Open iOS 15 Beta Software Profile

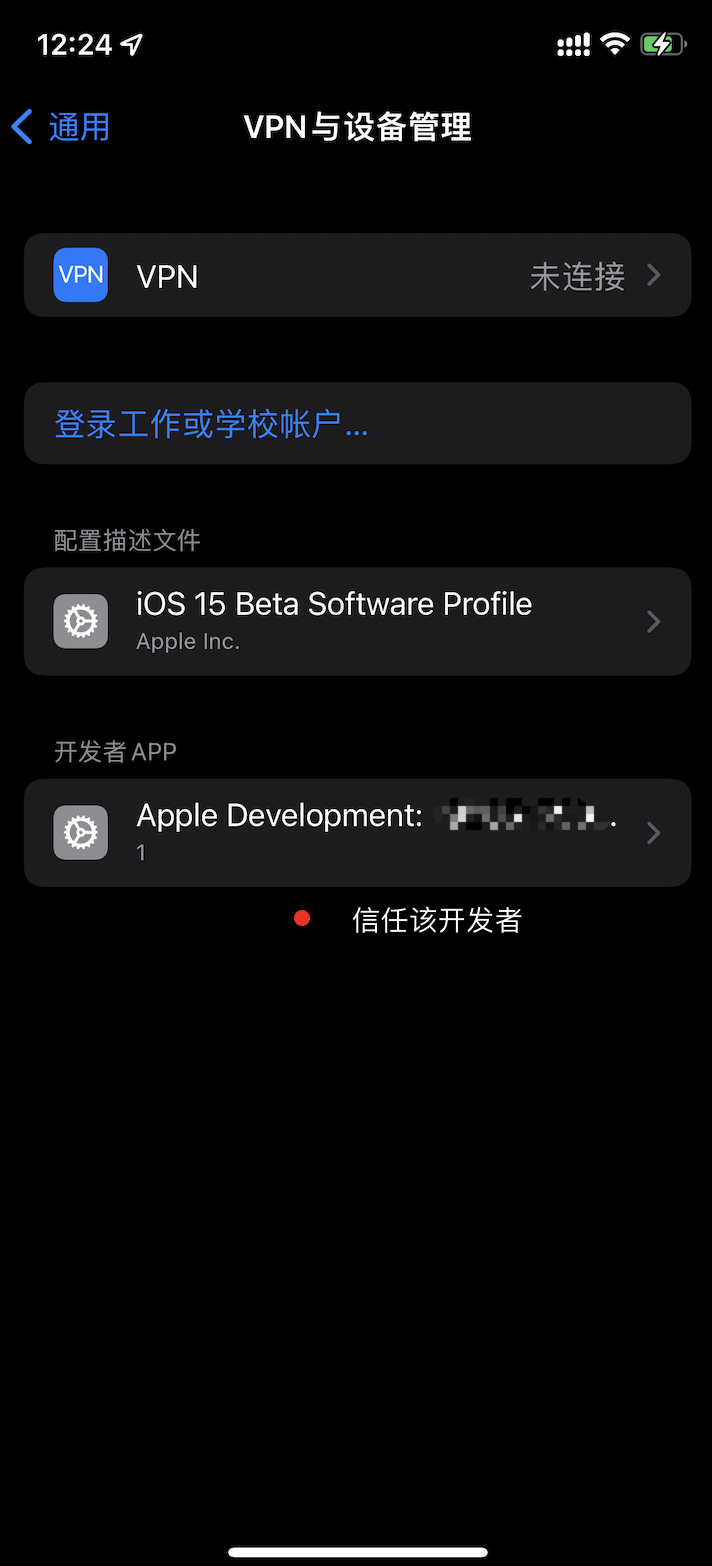[x=357, y=622]
